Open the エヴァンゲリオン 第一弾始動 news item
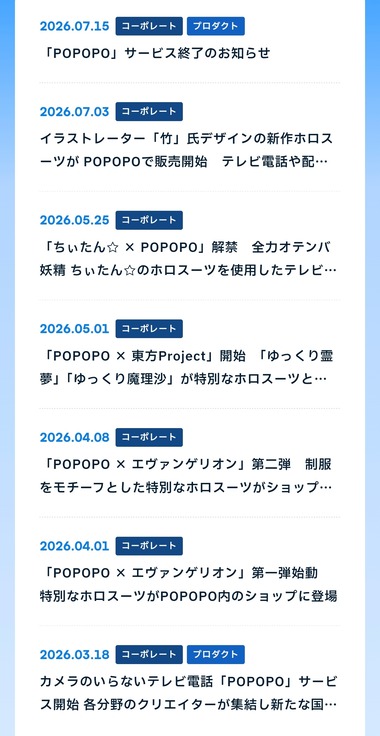380x736 pixels. 189,585
